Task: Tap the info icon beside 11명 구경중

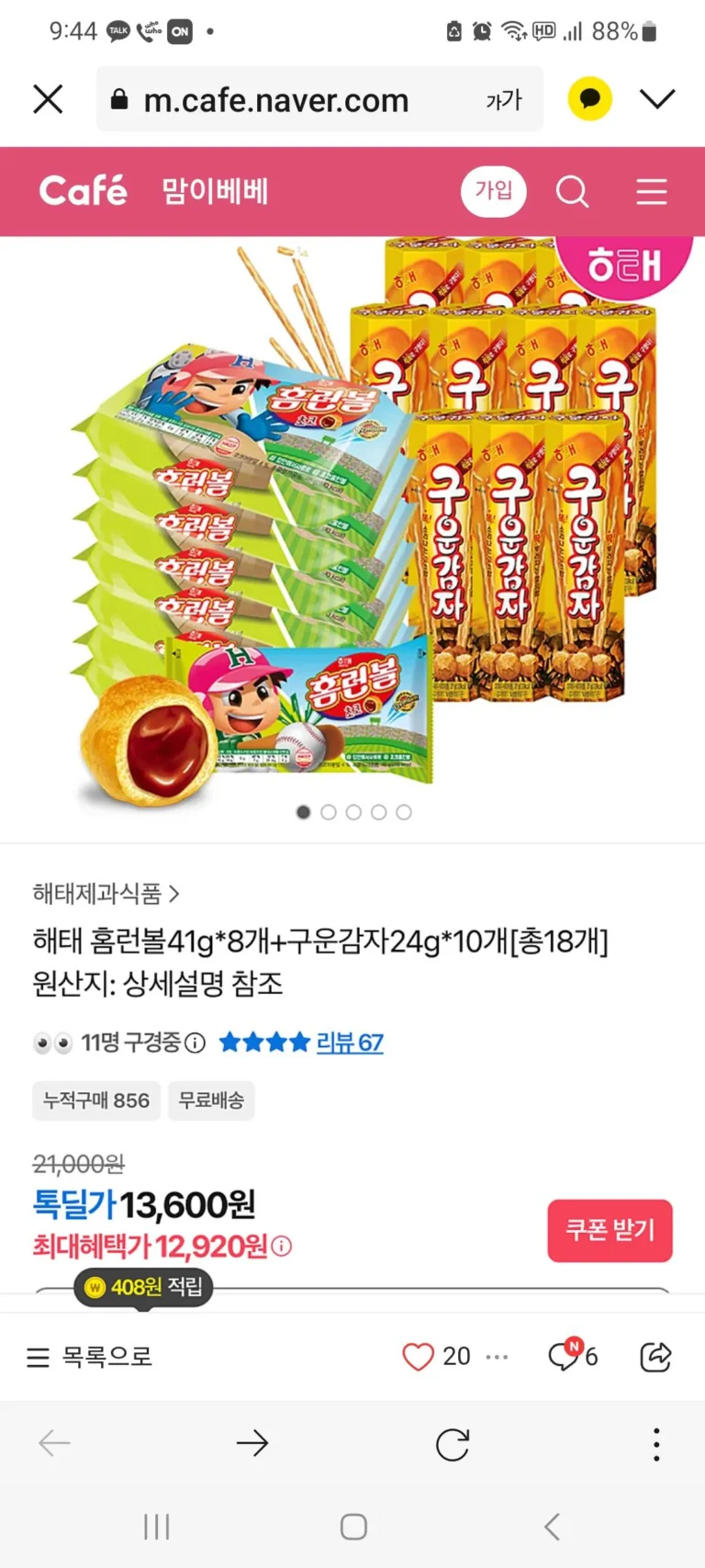Action: 195,1043
